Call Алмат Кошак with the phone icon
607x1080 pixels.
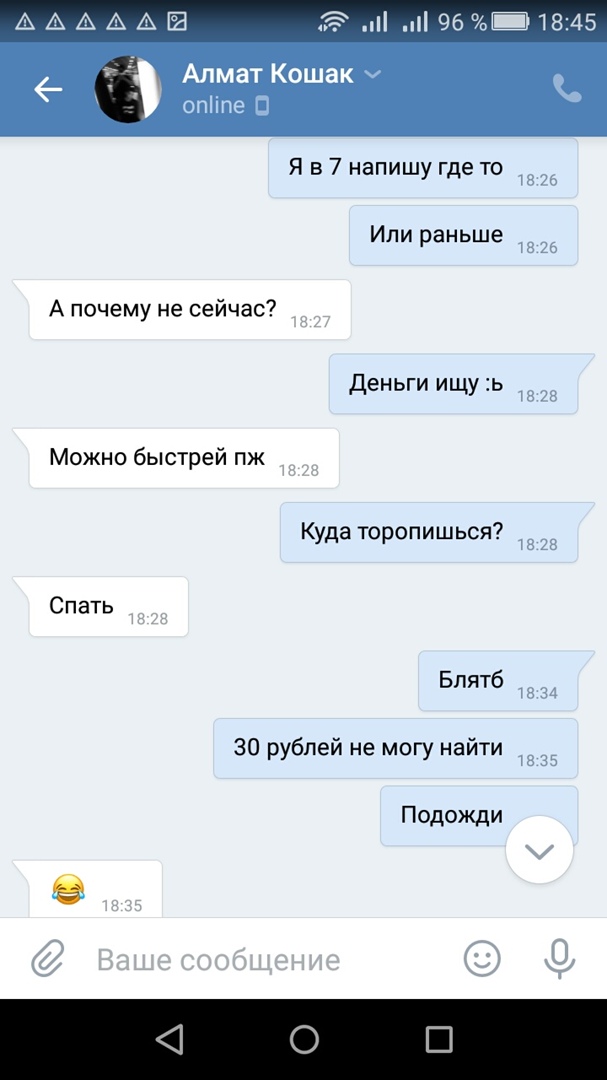tap(566, 89)
